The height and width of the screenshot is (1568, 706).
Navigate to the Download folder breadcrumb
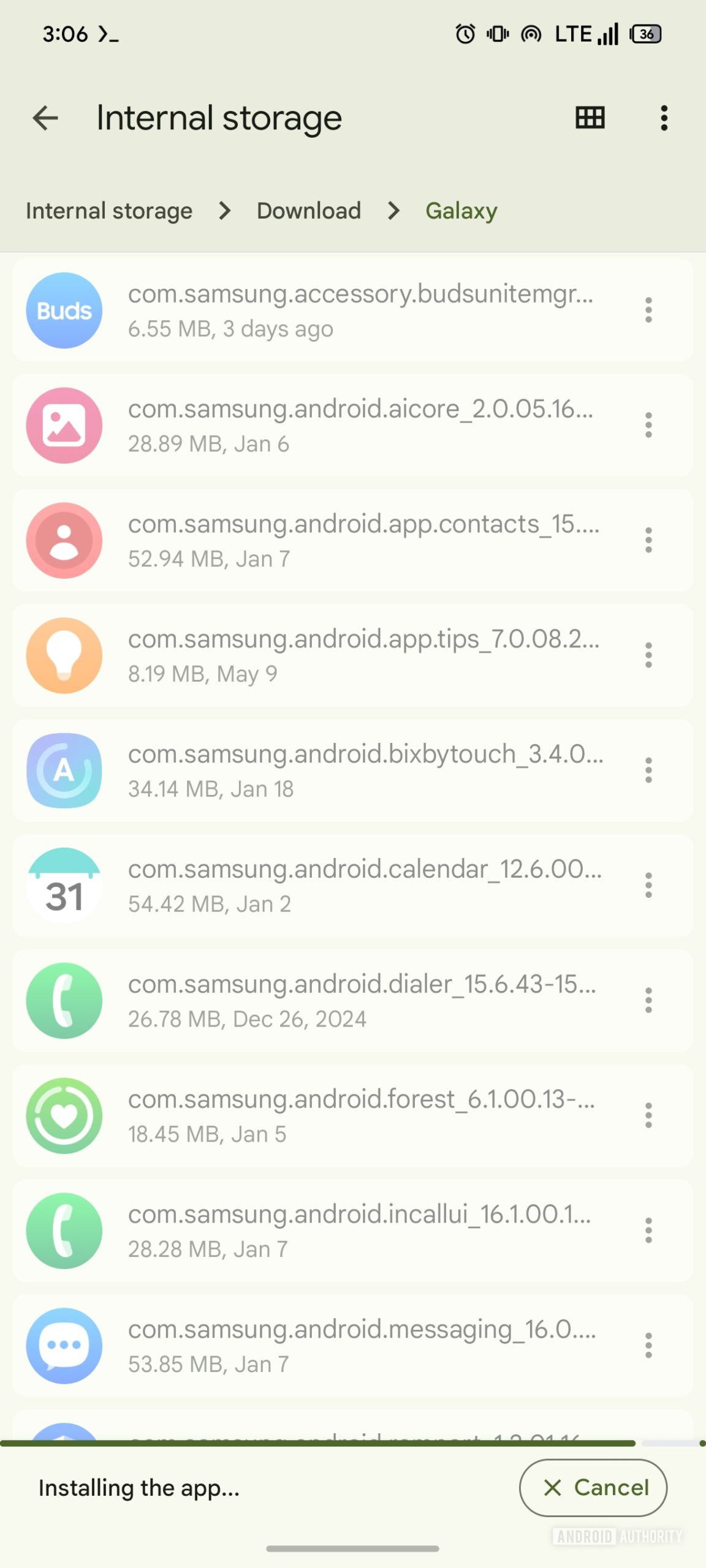(309, 211)
